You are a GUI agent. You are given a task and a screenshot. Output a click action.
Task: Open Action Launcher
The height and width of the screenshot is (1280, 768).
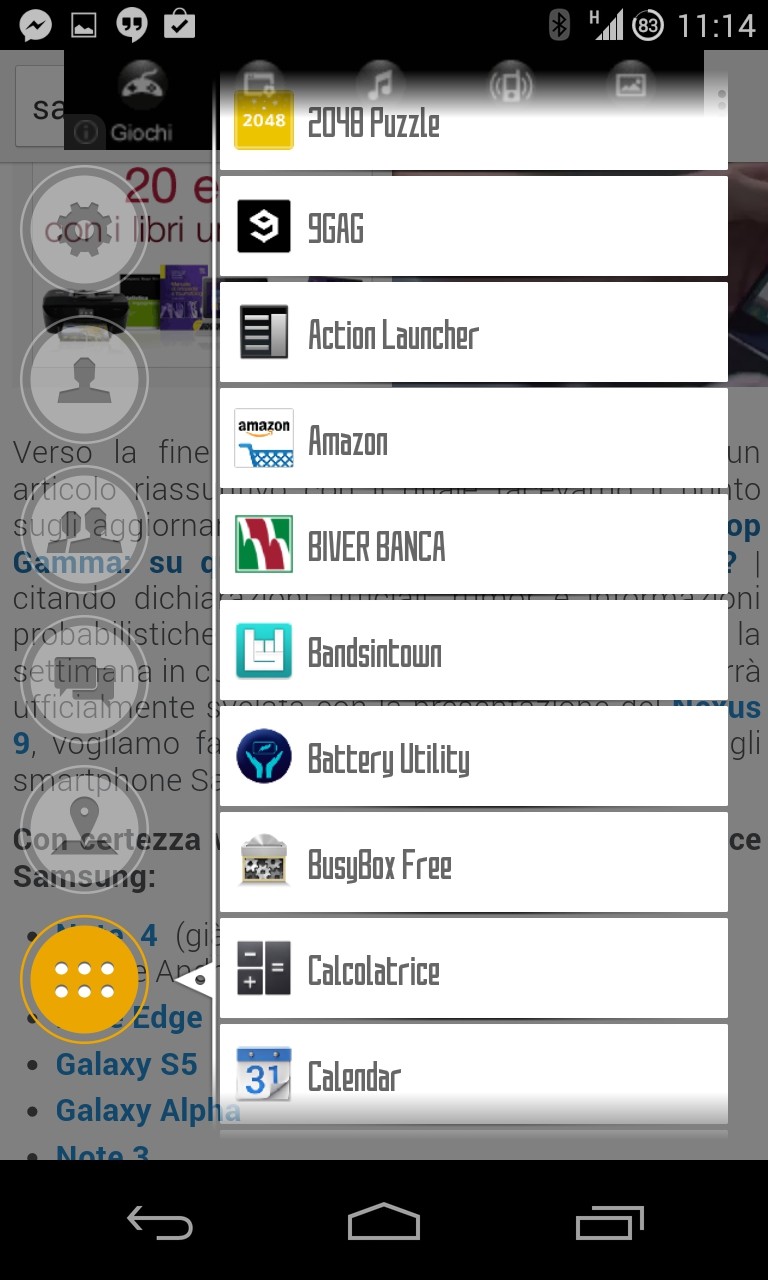point(473,332)
